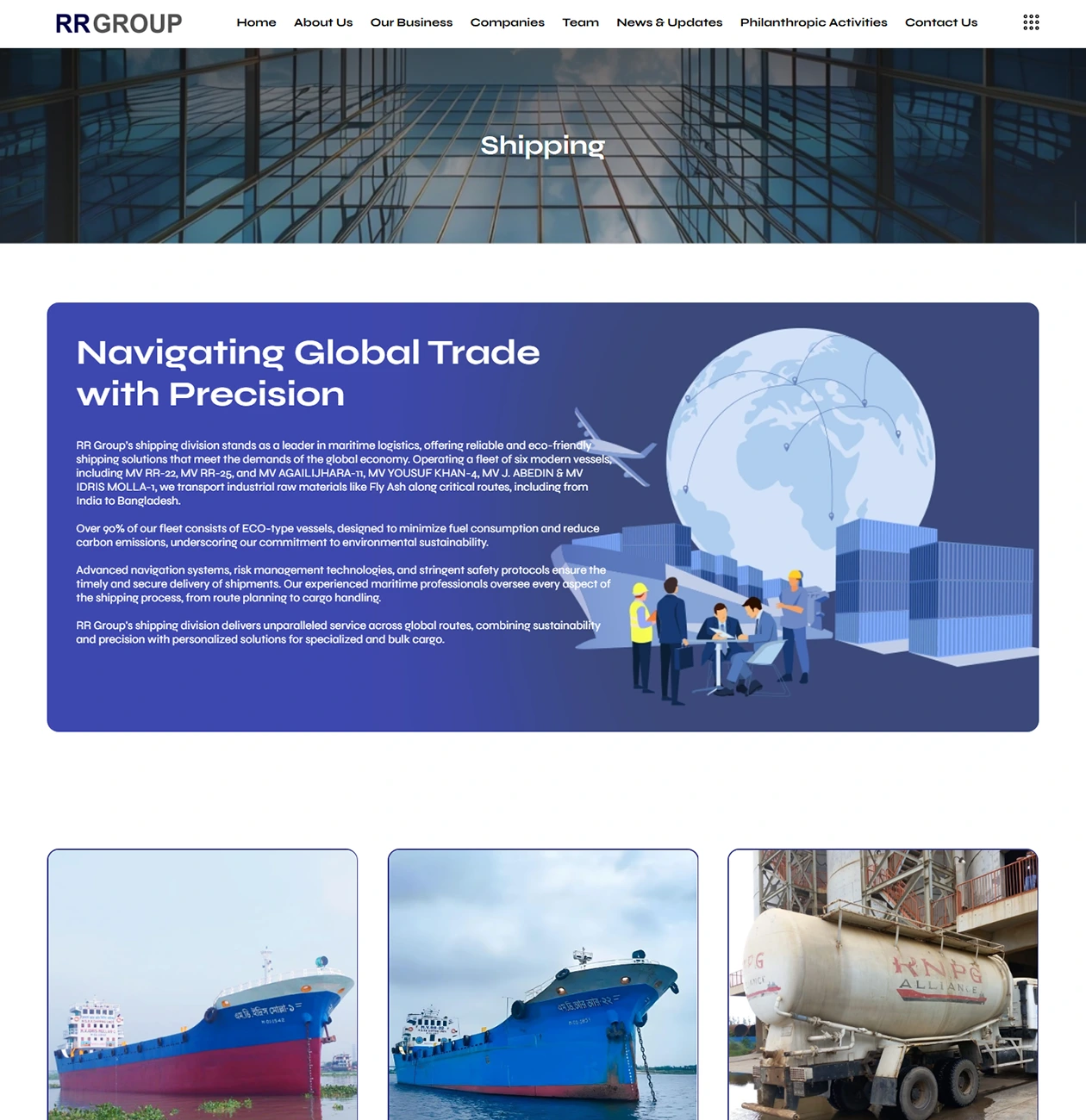Viewport: 1086px width, 1120px height.
Task: Open the Our Business menu
Action: 411,22
